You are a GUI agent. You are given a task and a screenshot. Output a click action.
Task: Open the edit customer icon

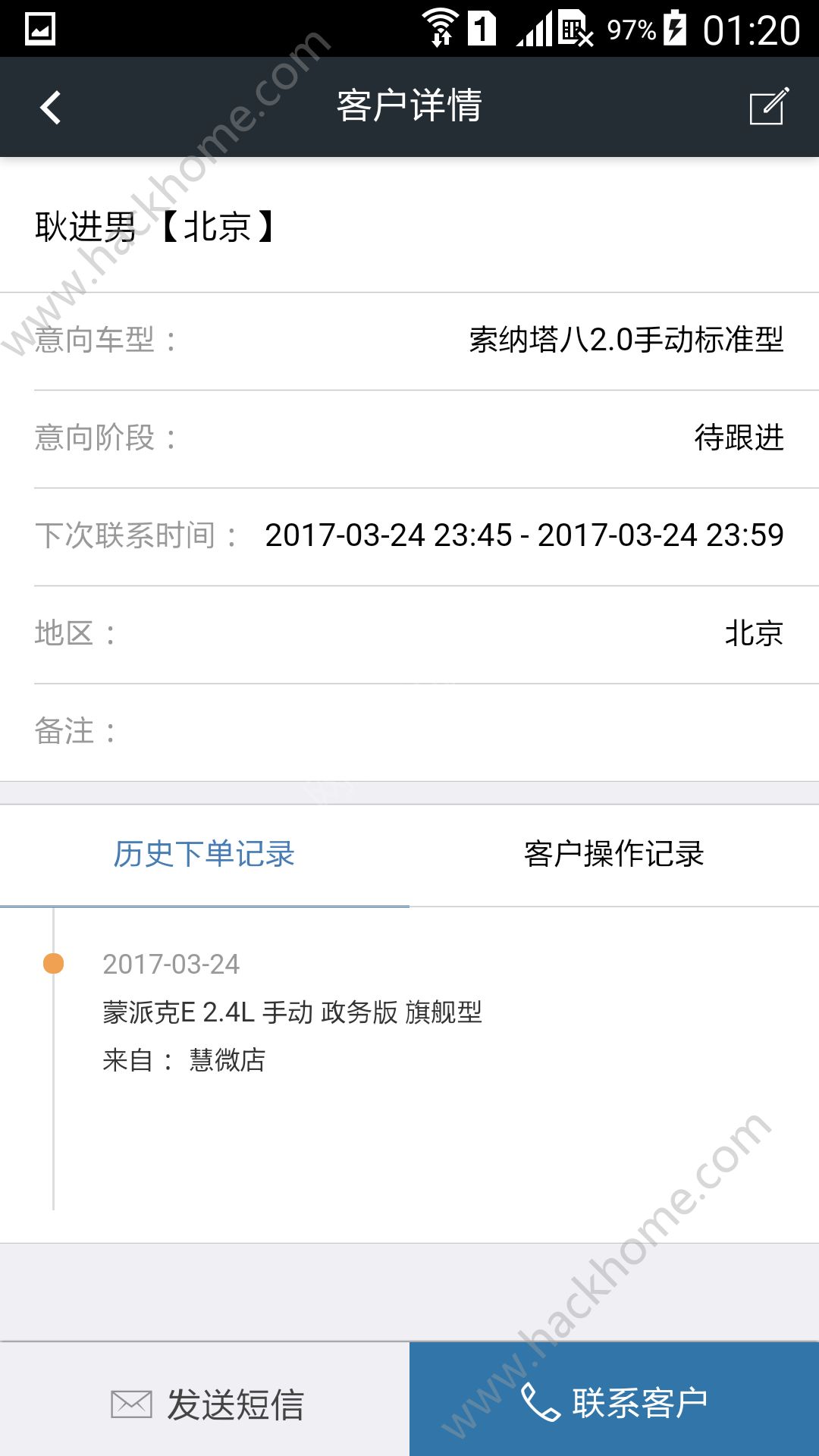coord(768,106)
